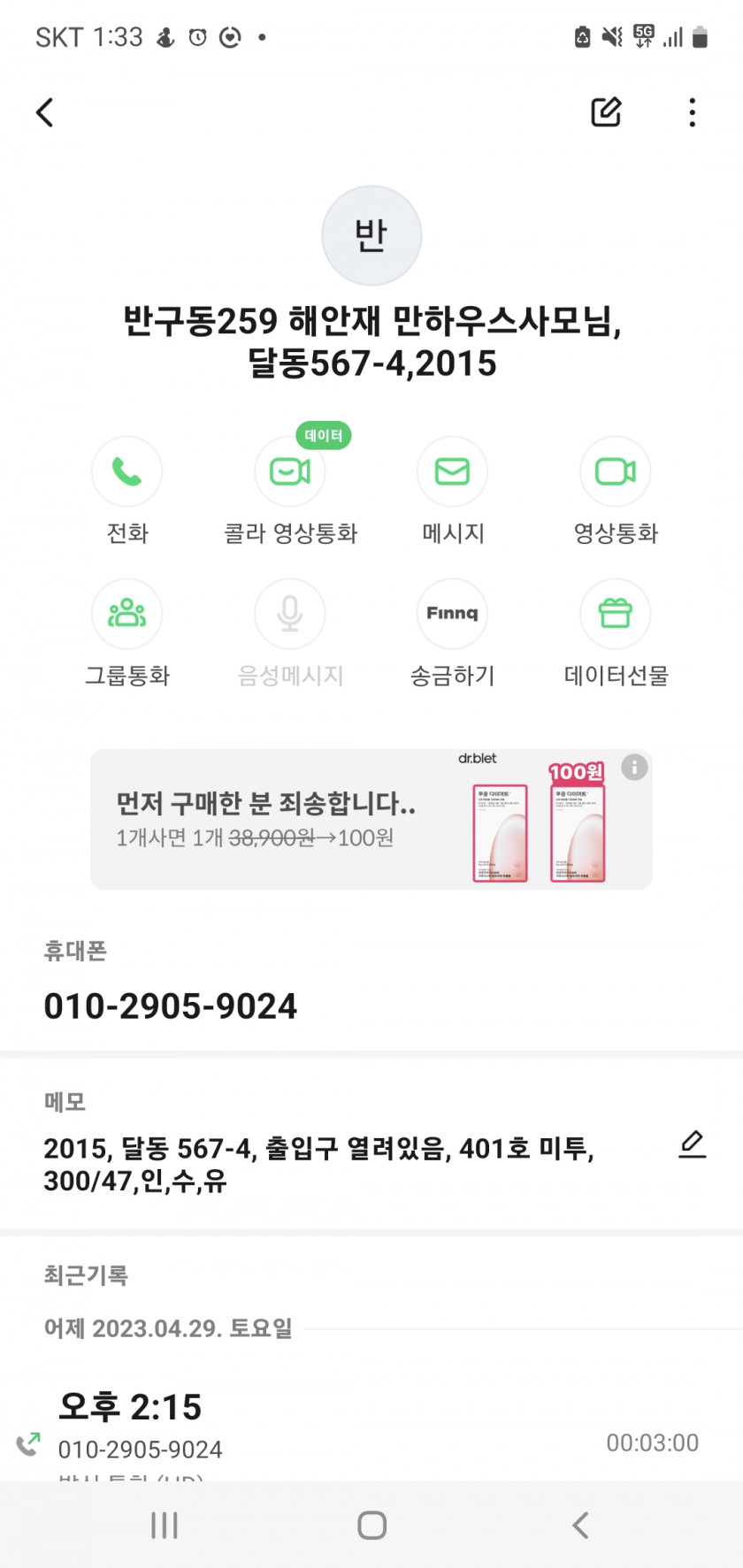Tap phone number 010-2905-9024 under 휴대폰
The width and height of the screenshot is (743, 1568).
click(x=171, y=1006)
